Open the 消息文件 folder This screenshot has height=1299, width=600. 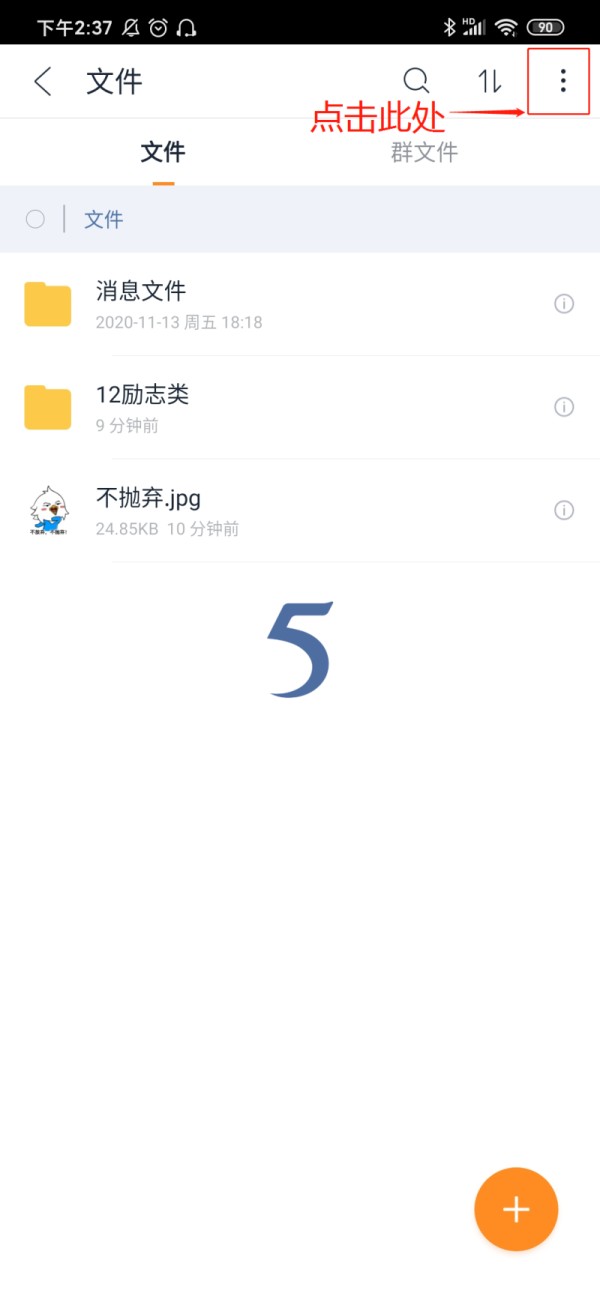click(140, 291)
